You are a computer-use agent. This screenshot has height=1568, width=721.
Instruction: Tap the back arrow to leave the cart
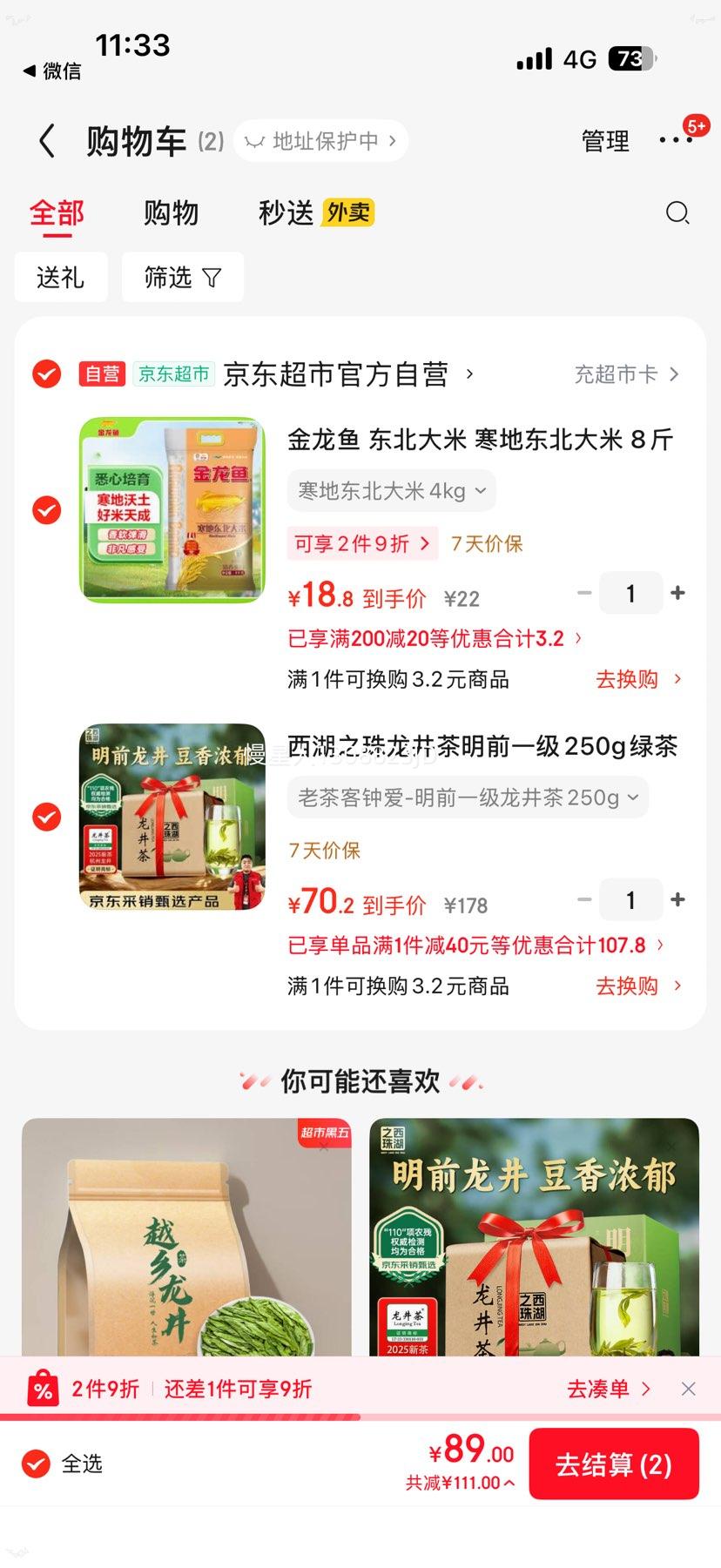click(45, 140)
